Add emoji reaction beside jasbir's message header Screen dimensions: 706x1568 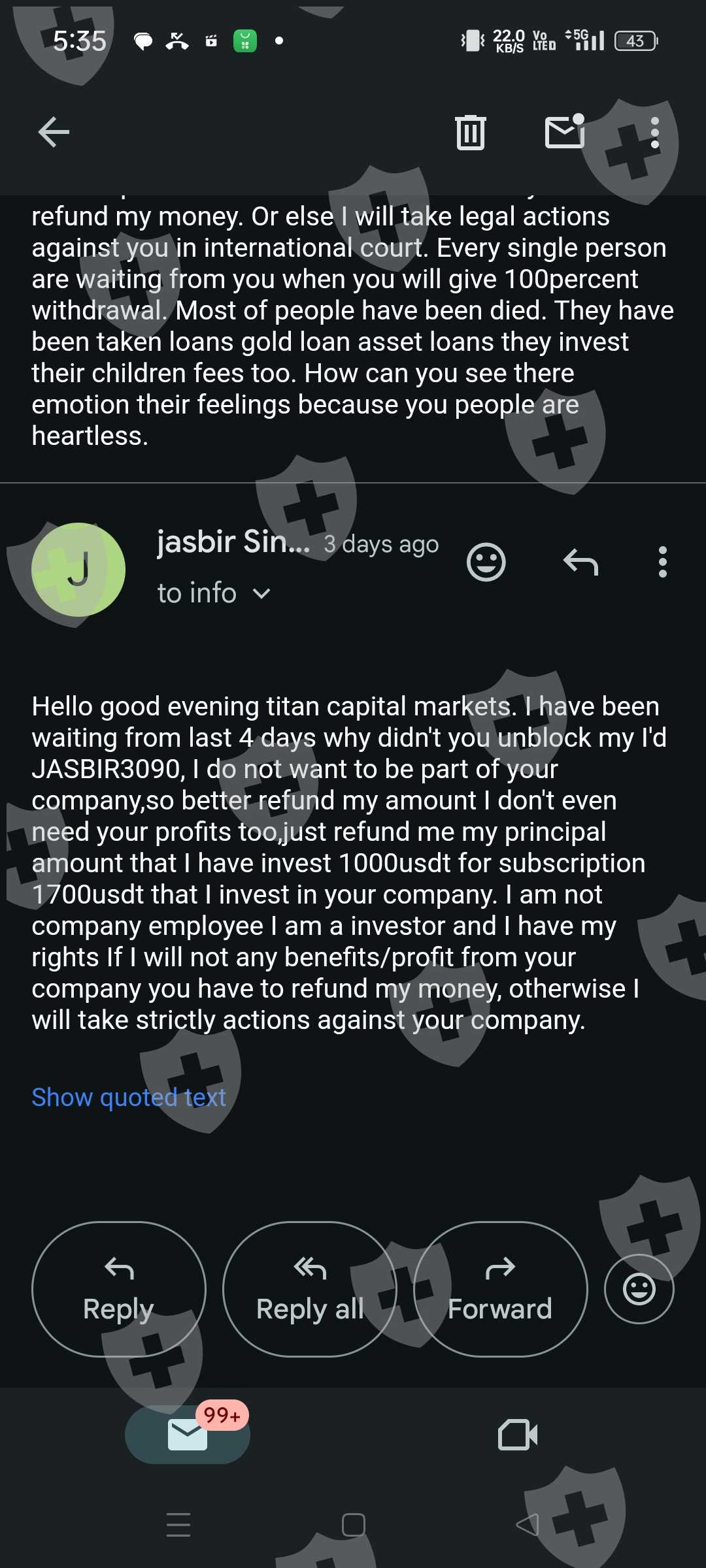tap(486, 562)
